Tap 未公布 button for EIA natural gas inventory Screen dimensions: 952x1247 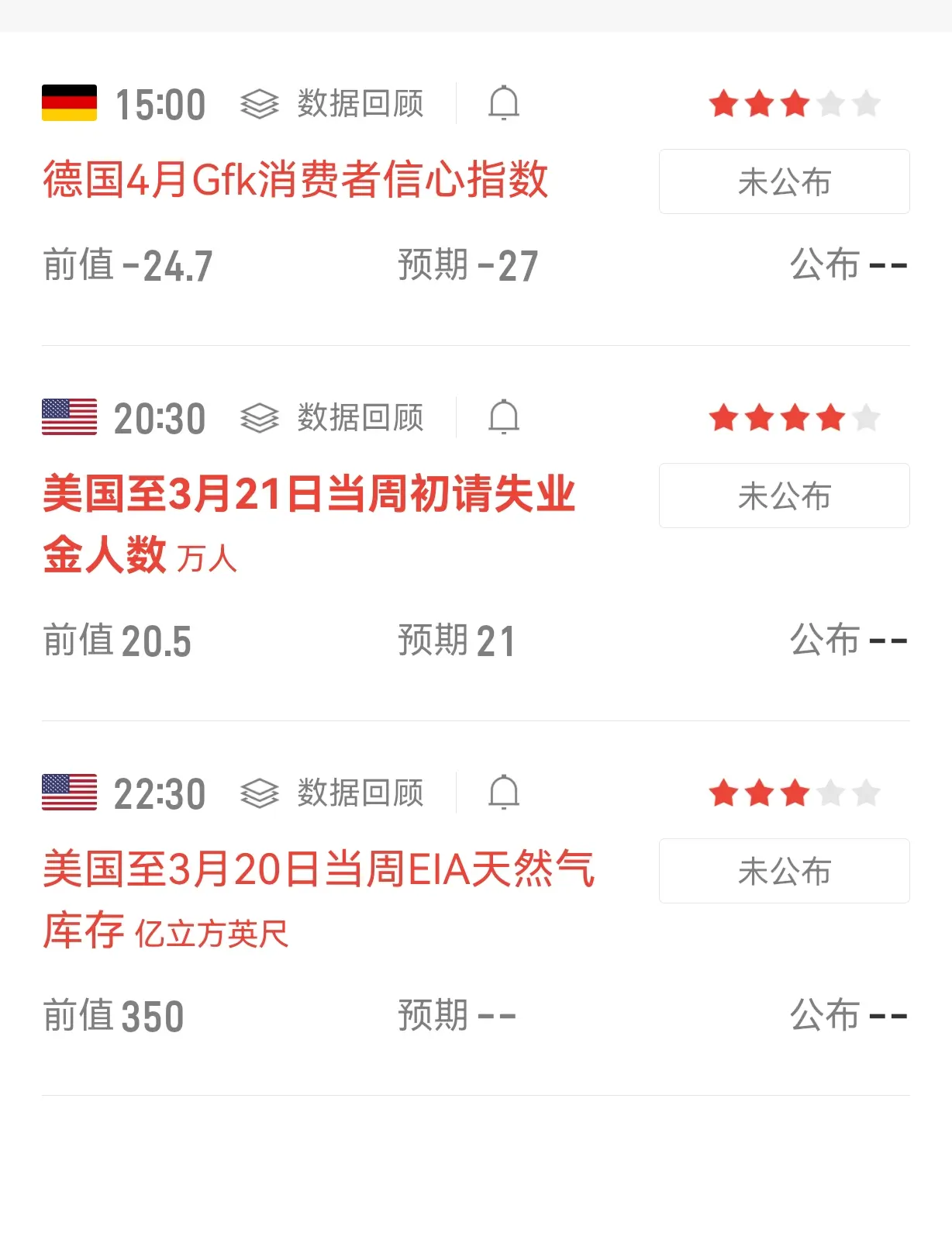[784, 872]
